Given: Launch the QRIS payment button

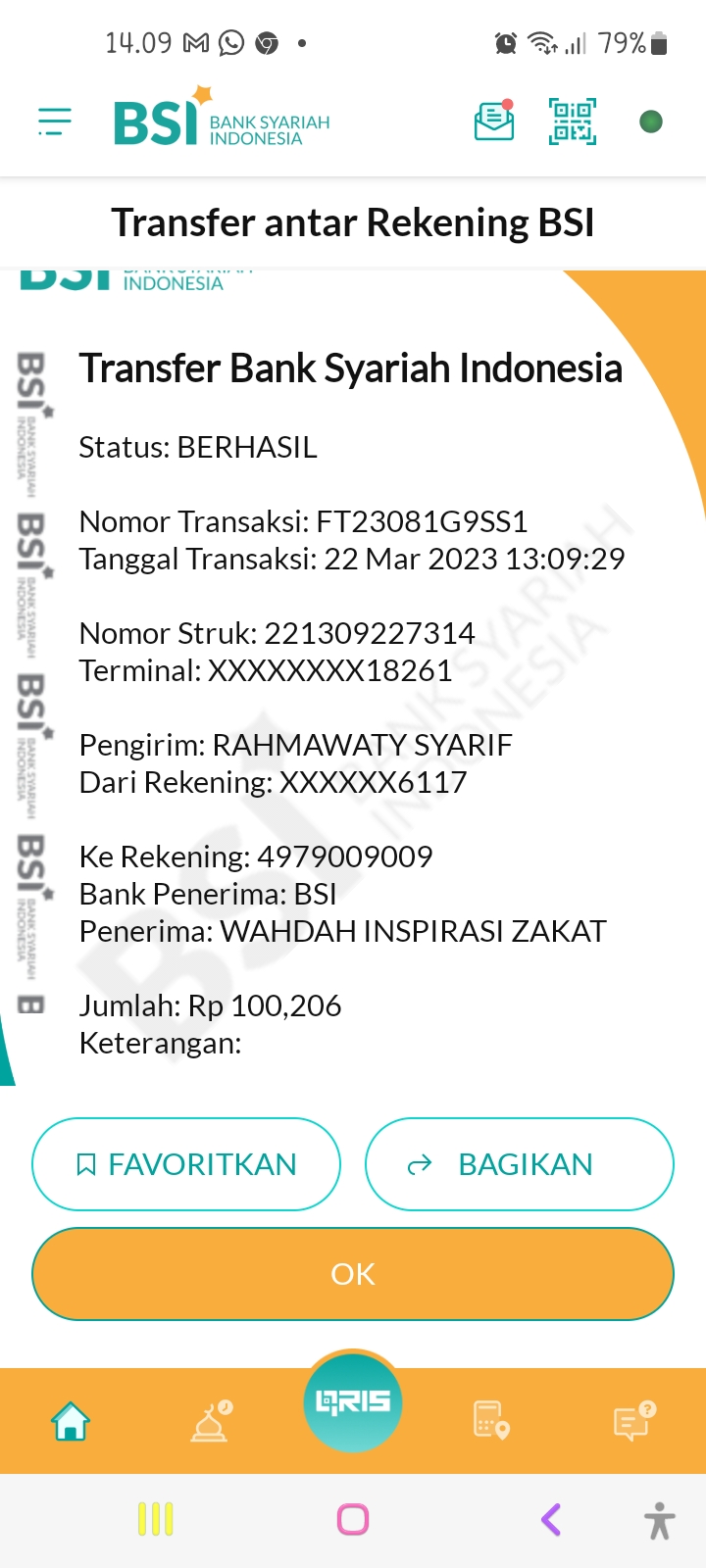Looking at the screenshot, I should click(353, 1403).
